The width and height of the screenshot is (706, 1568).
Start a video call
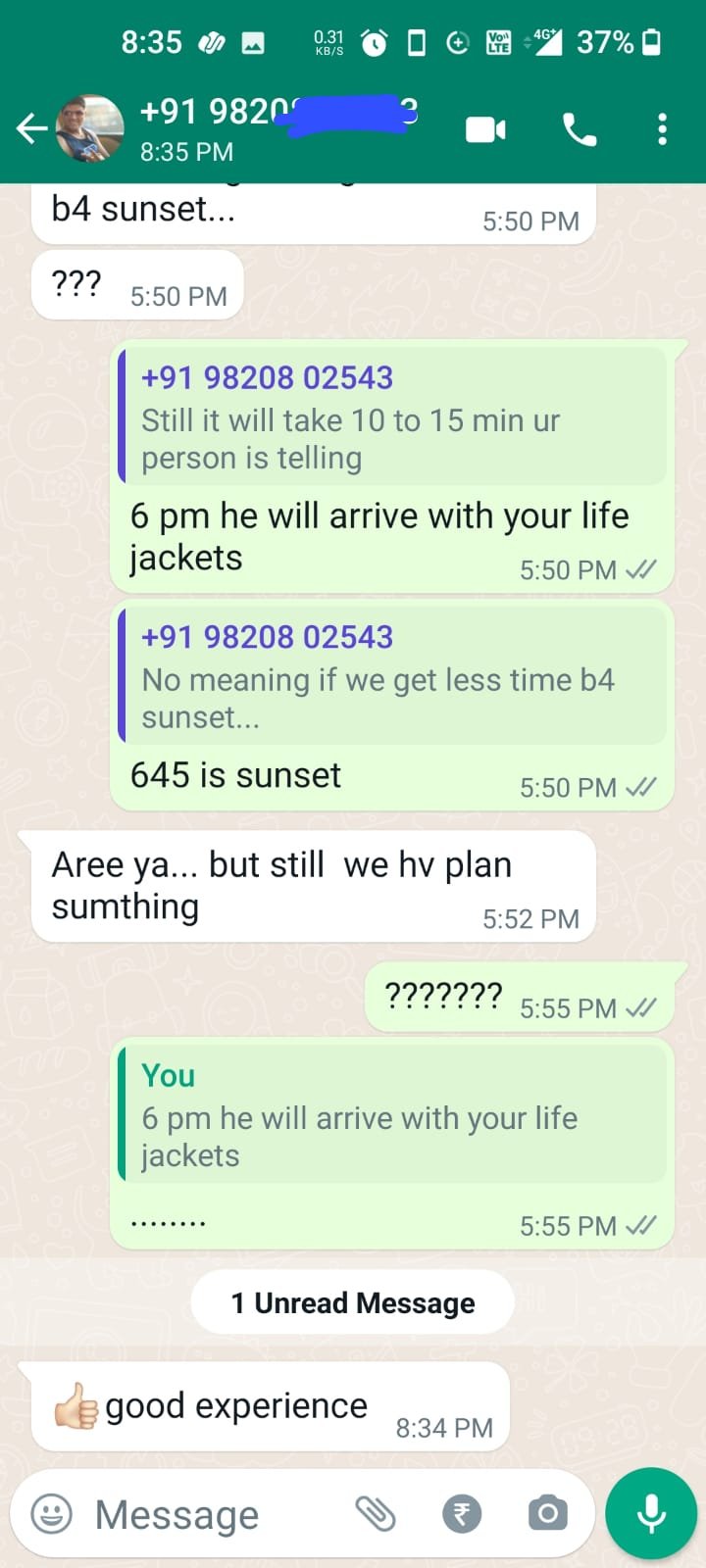[485, 129]
